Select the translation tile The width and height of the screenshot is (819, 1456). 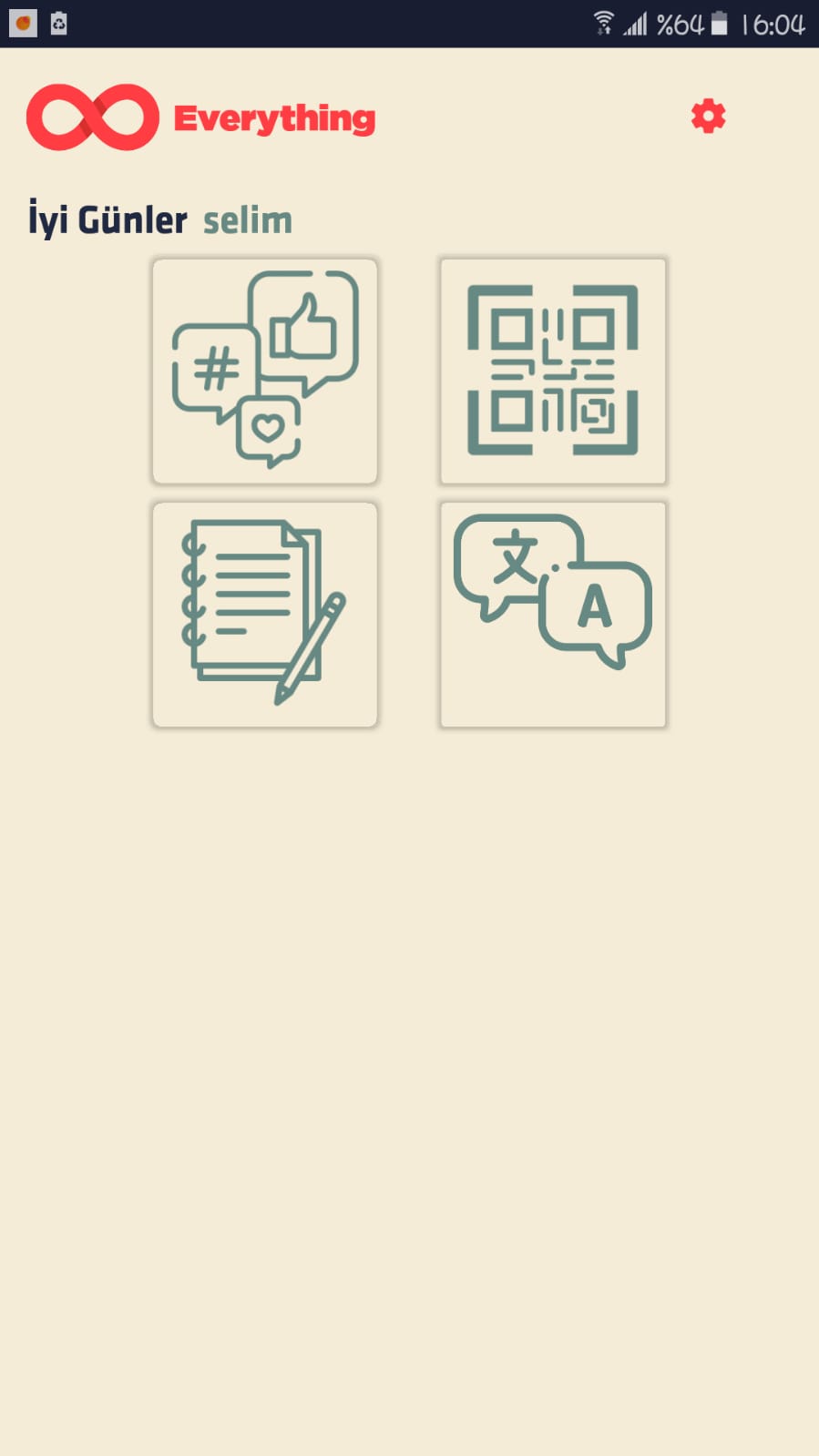pyautogui.click(x=553, y=614)
